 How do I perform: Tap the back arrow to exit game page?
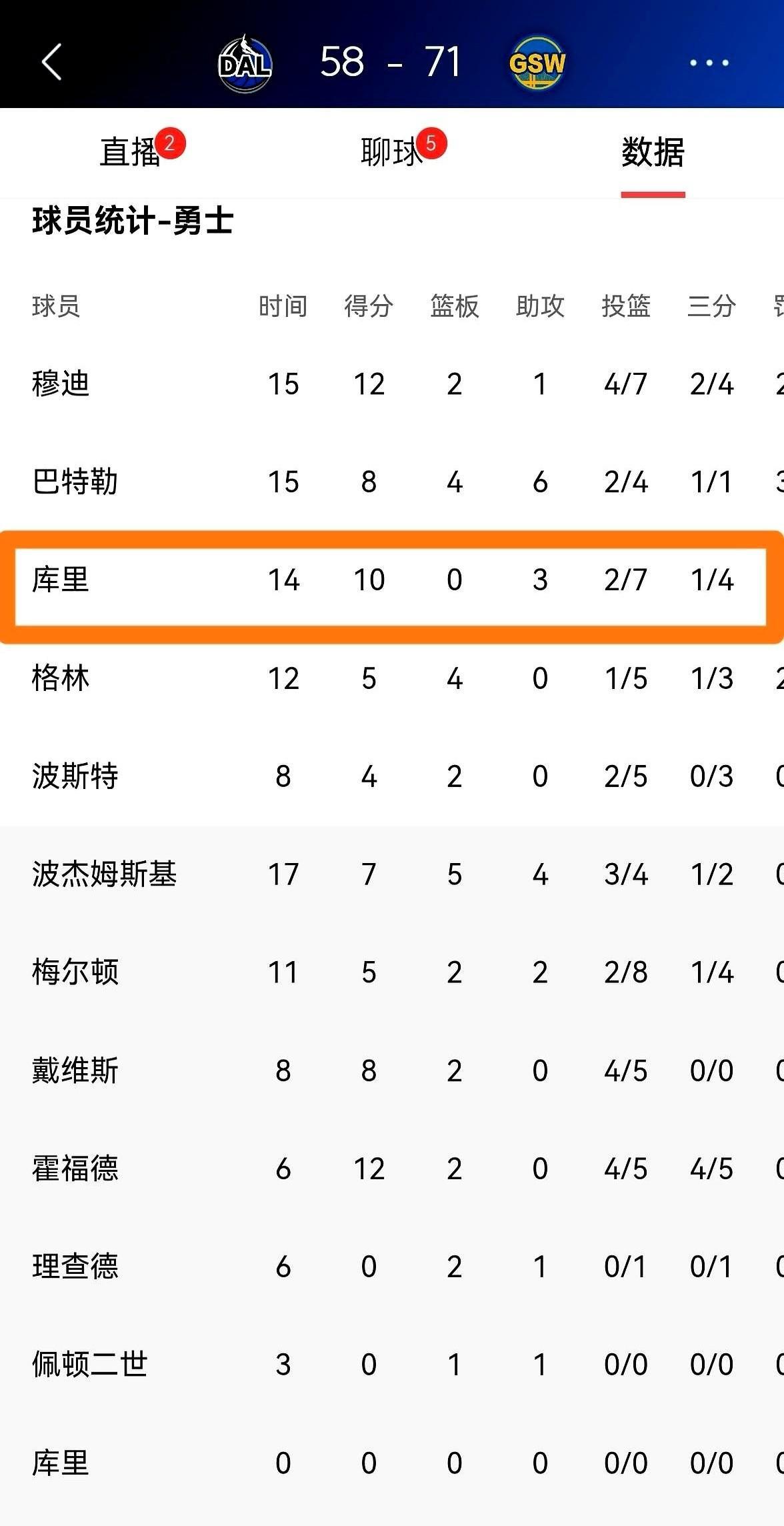tap(51, 62)
